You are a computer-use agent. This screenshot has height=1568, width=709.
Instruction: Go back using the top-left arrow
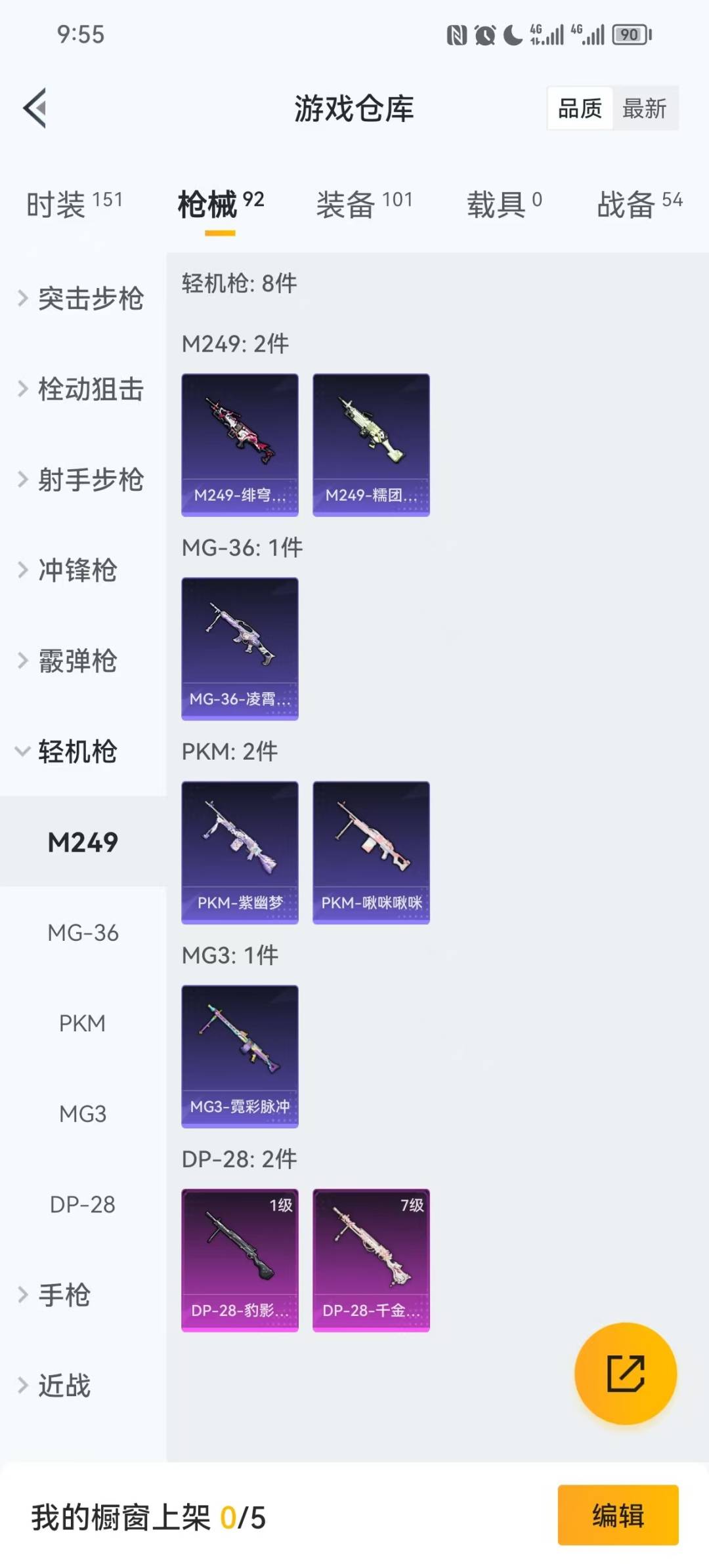tap(35, 108)
